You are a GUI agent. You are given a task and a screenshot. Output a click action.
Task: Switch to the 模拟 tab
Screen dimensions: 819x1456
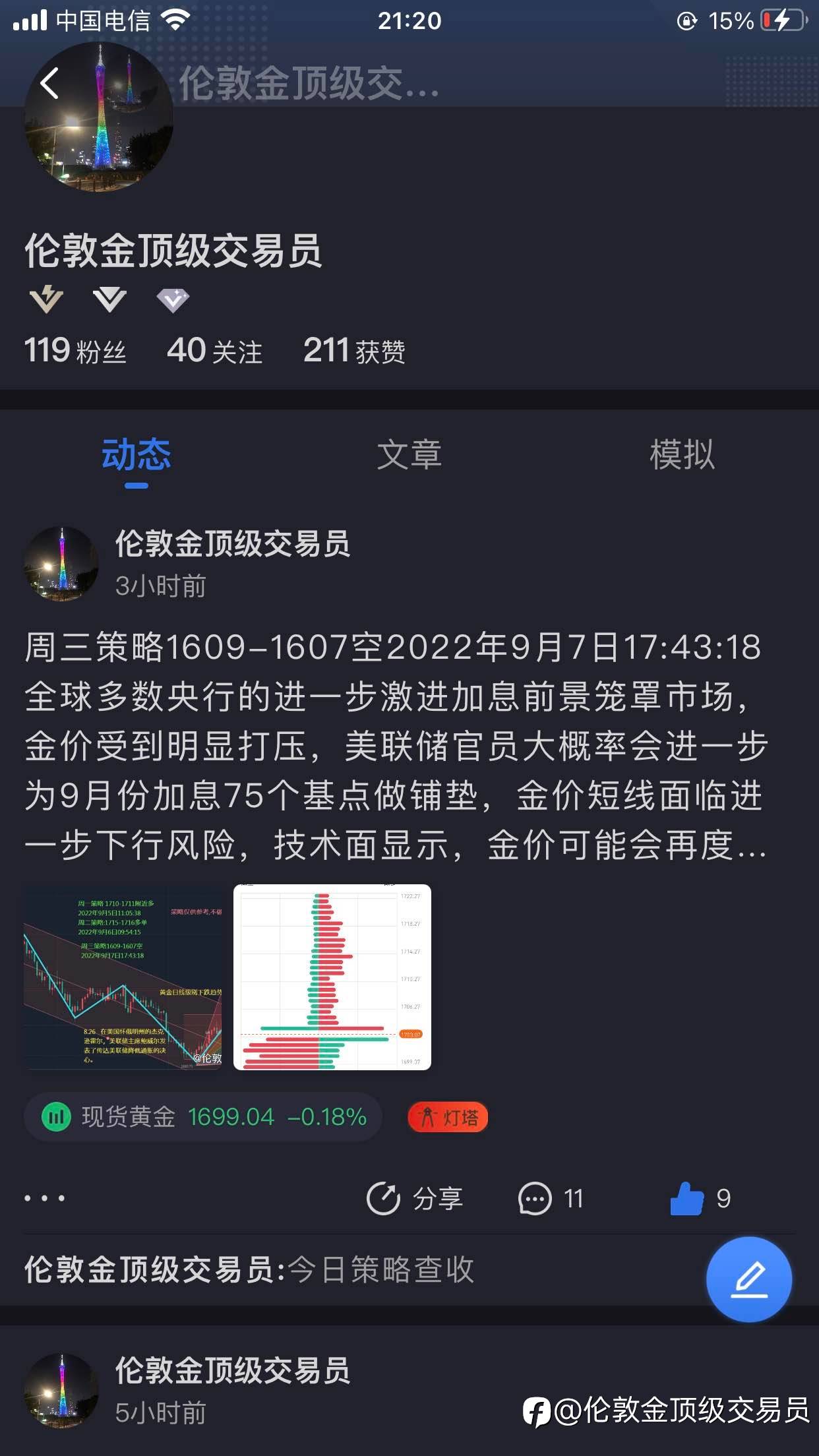[682, 455]
